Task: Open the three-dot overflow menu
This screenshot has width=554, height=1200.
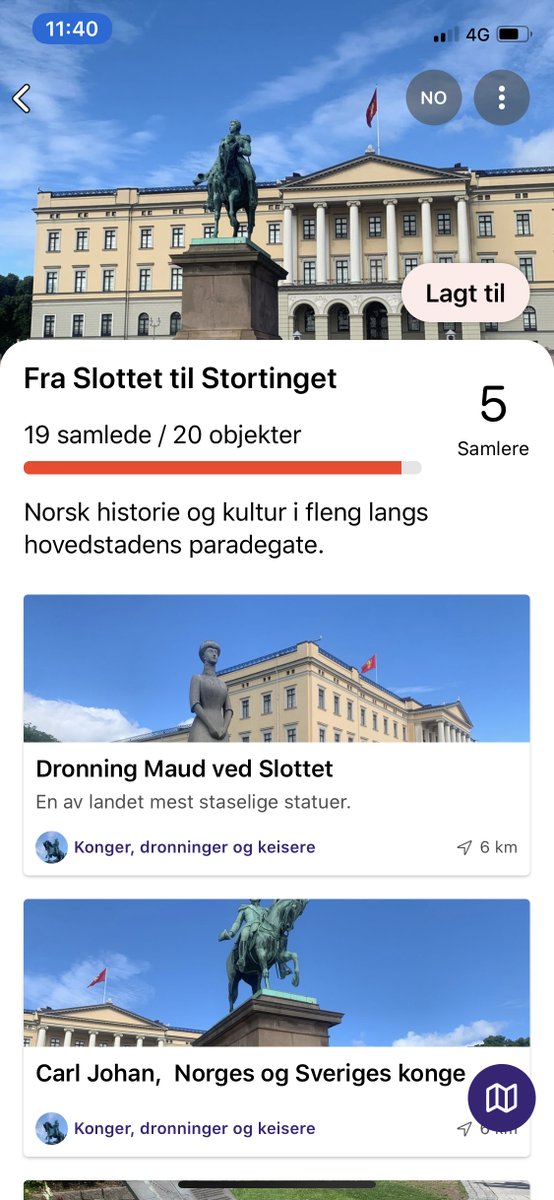Action: point(501,97)
